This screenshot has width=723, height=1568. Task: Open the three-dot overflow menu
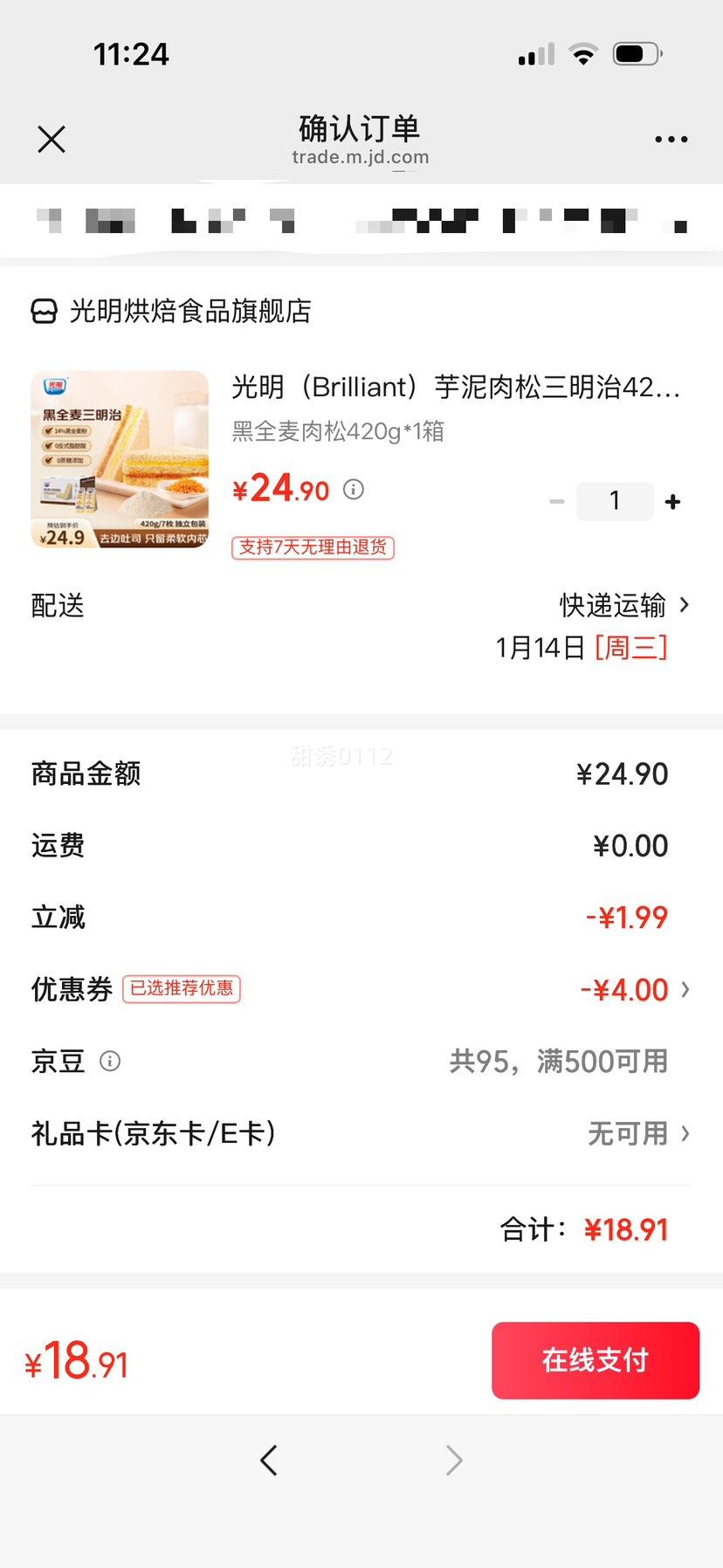pyautogui.click(x=671, y=139)
